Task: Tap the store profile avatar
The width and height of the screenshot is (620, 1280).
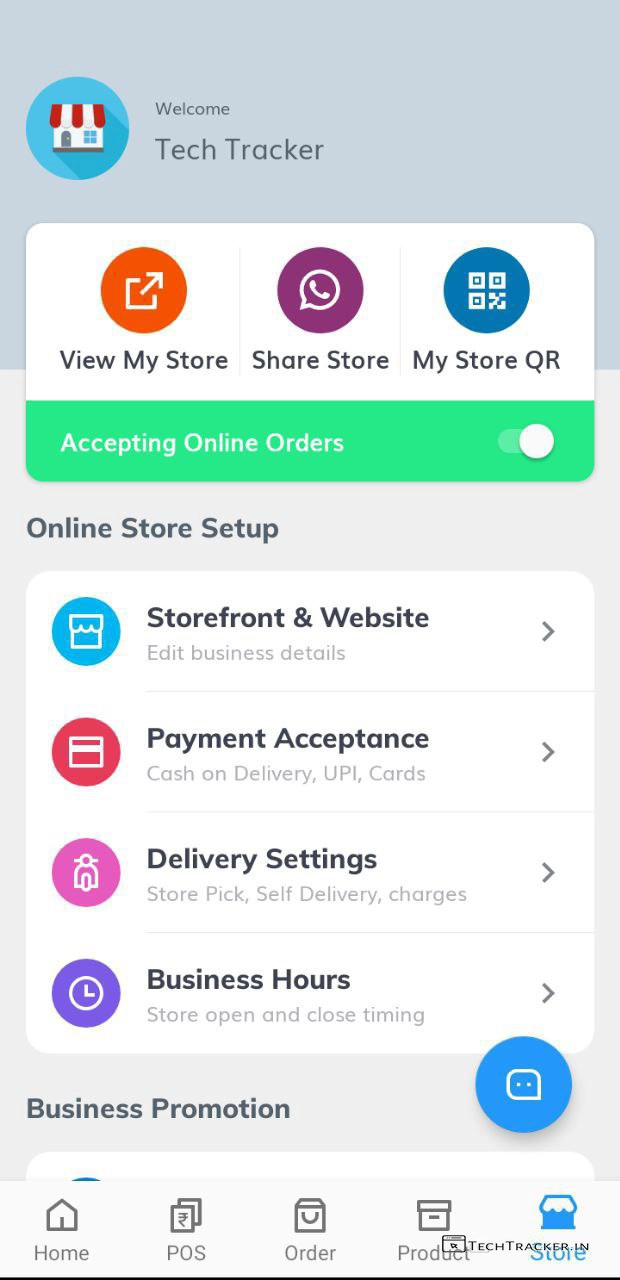Action: click(77, 128)
